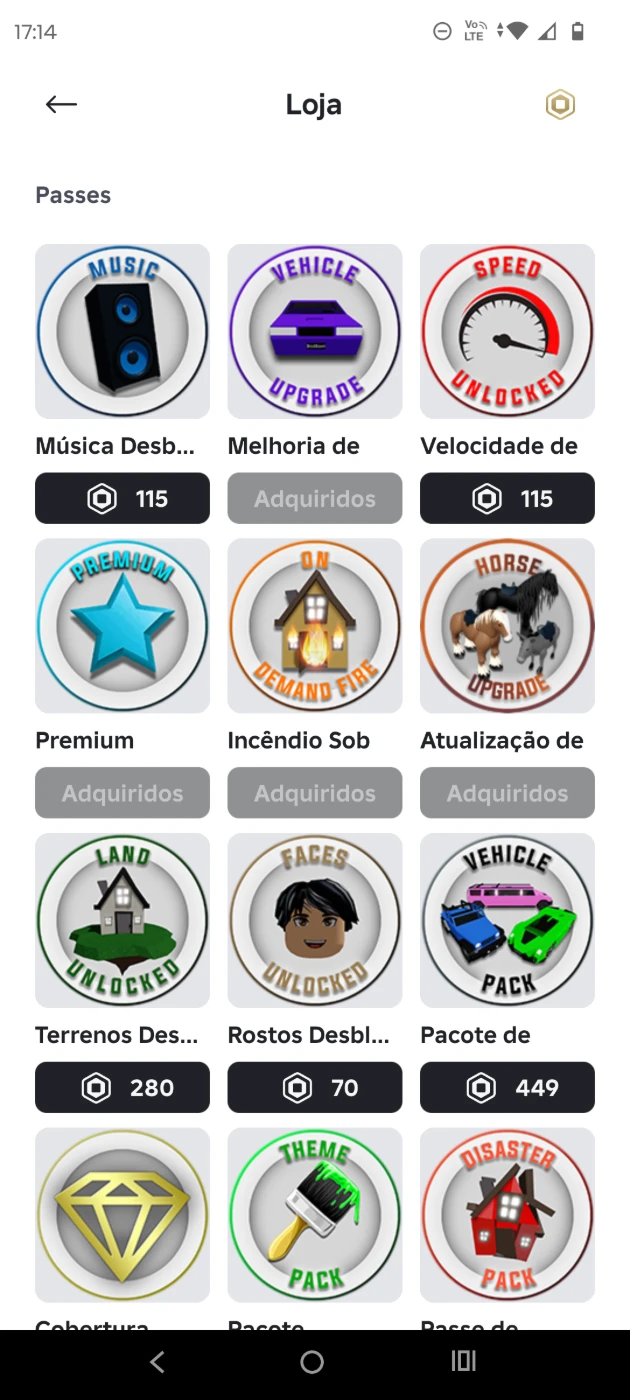
Task: Open the Premium star pass tile
Action: point(122,625)
